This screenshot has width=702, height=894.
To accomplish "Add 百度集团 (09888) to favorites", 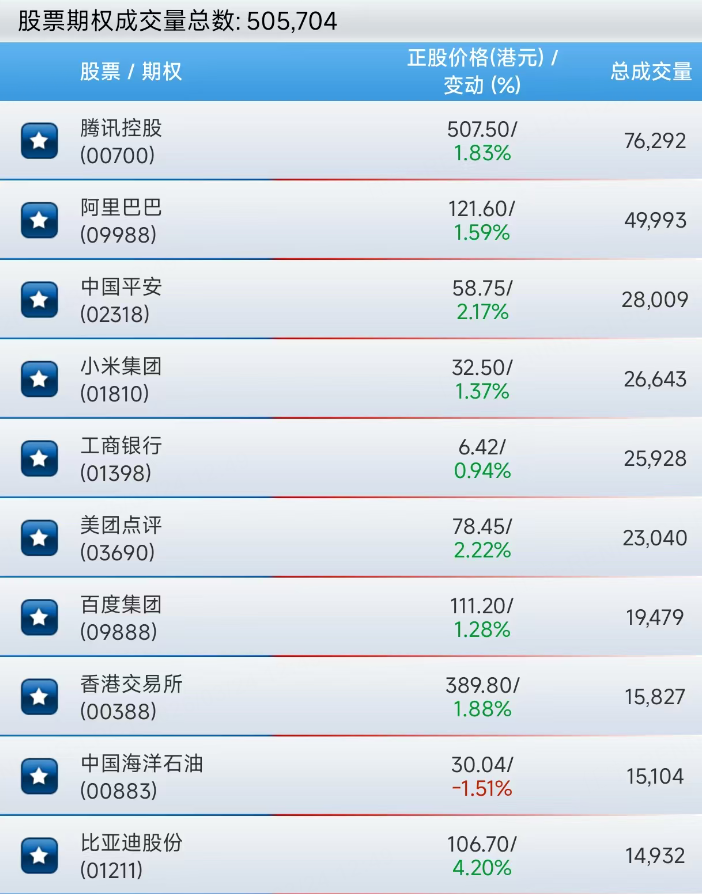I will (39, 617).
